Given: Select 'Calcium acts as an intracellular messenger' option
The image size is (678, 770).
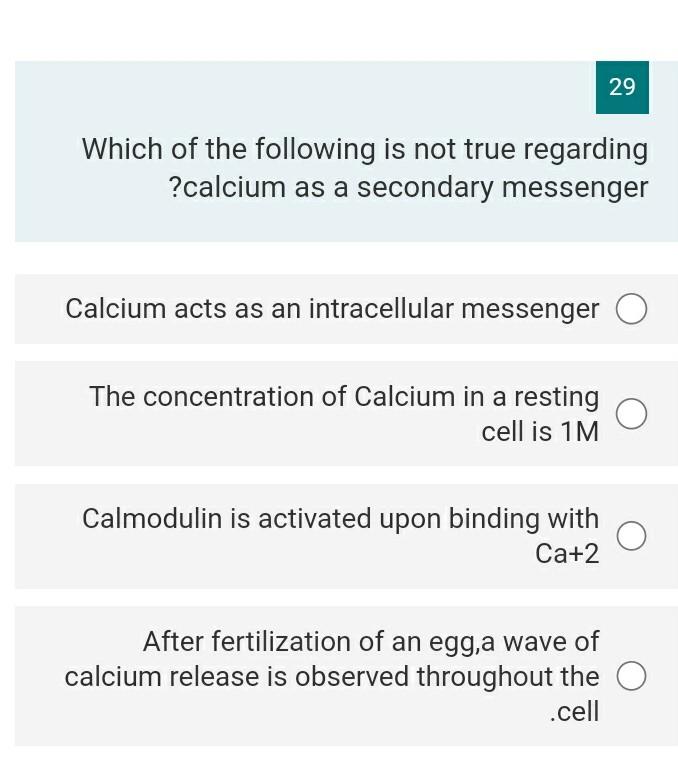Looking at the screenshot, I should point(631,310).
